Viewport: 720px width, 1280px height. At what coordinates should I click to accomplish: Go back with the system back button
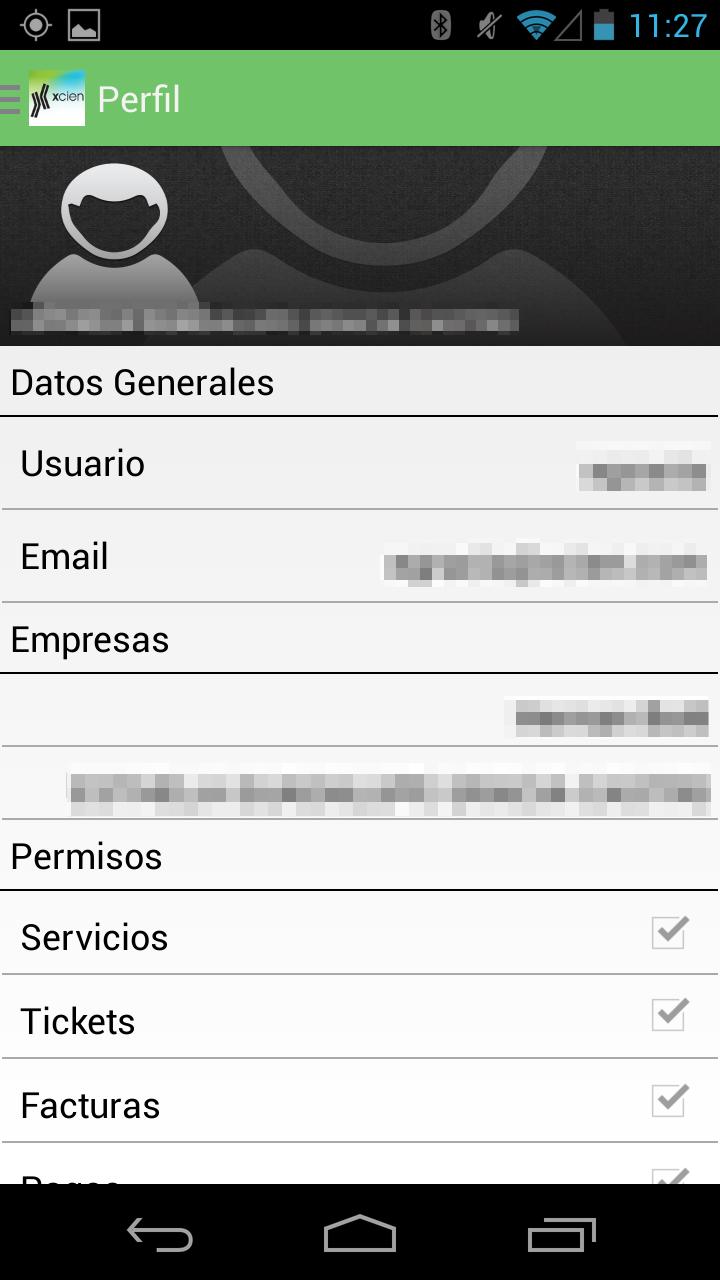[x=160, y=1236]
